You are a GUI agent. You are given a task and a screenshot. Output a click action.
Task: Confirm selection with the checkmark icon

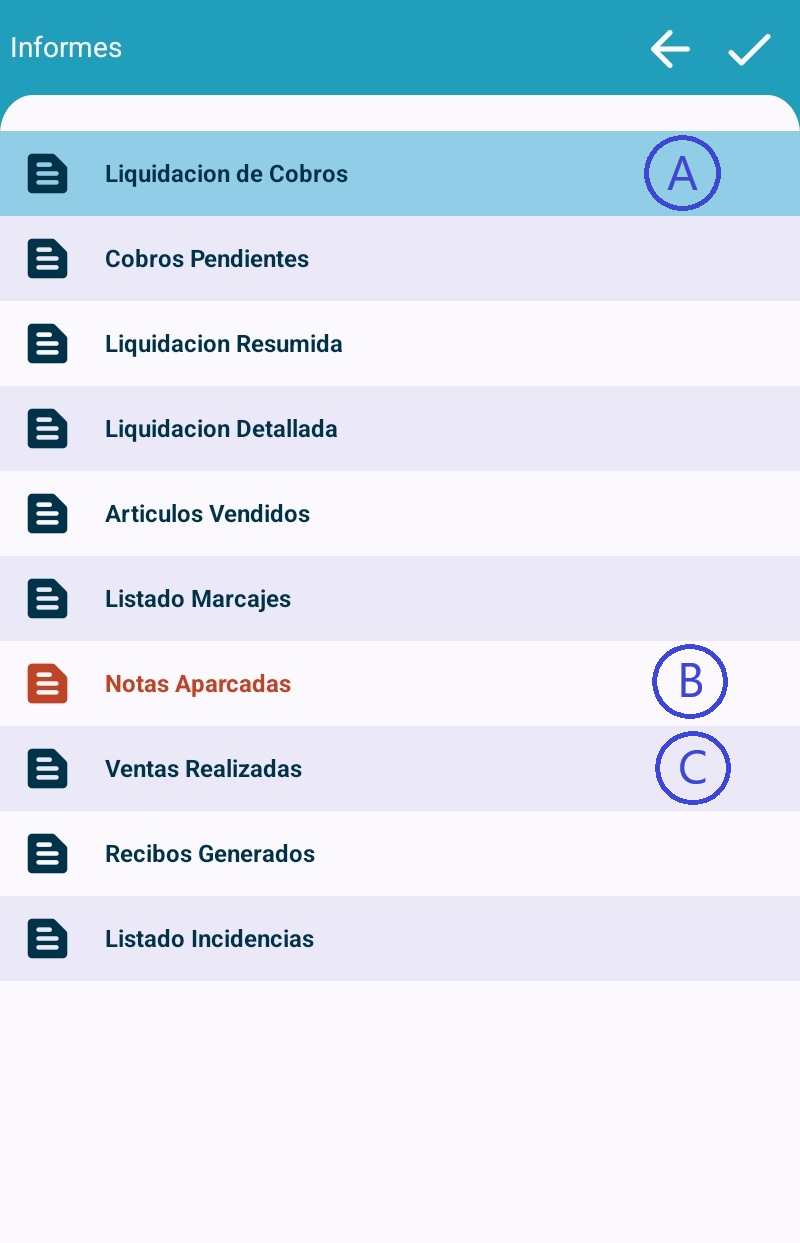tap(749, 48)
